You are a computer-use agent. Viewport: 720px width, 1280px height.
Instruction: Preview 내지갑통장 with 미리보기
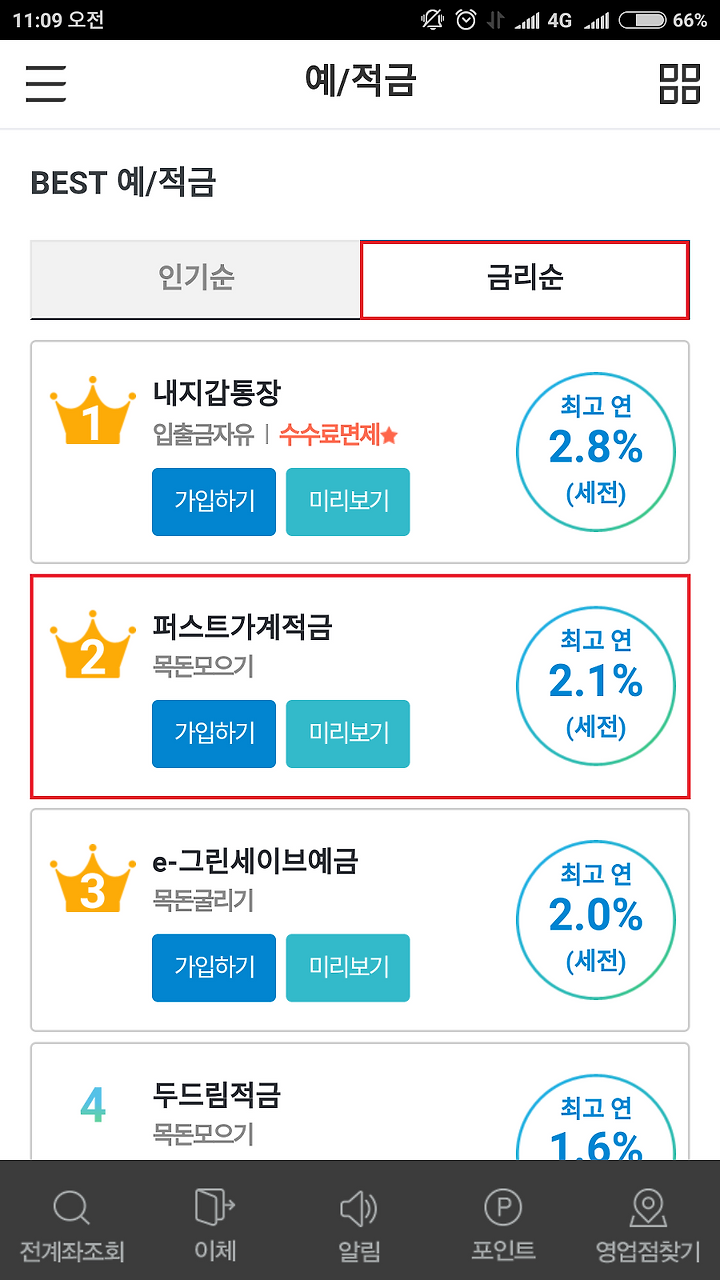(348, 502)
